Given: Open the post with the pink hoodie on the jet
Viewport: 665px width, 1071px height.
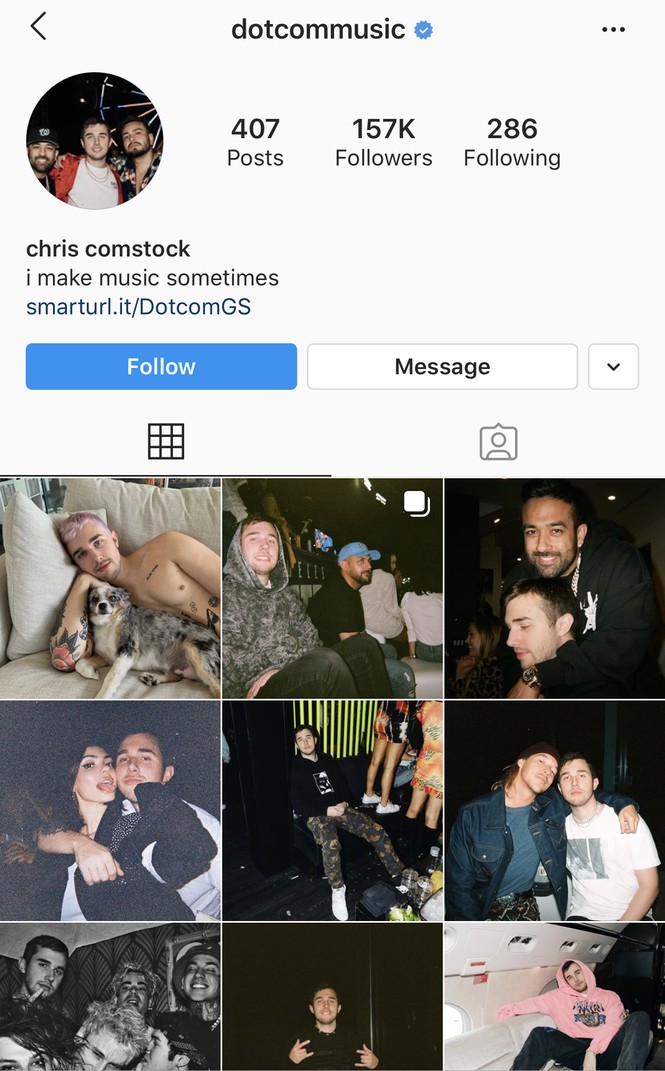Looking at the screenshot, I should [554, 996].
